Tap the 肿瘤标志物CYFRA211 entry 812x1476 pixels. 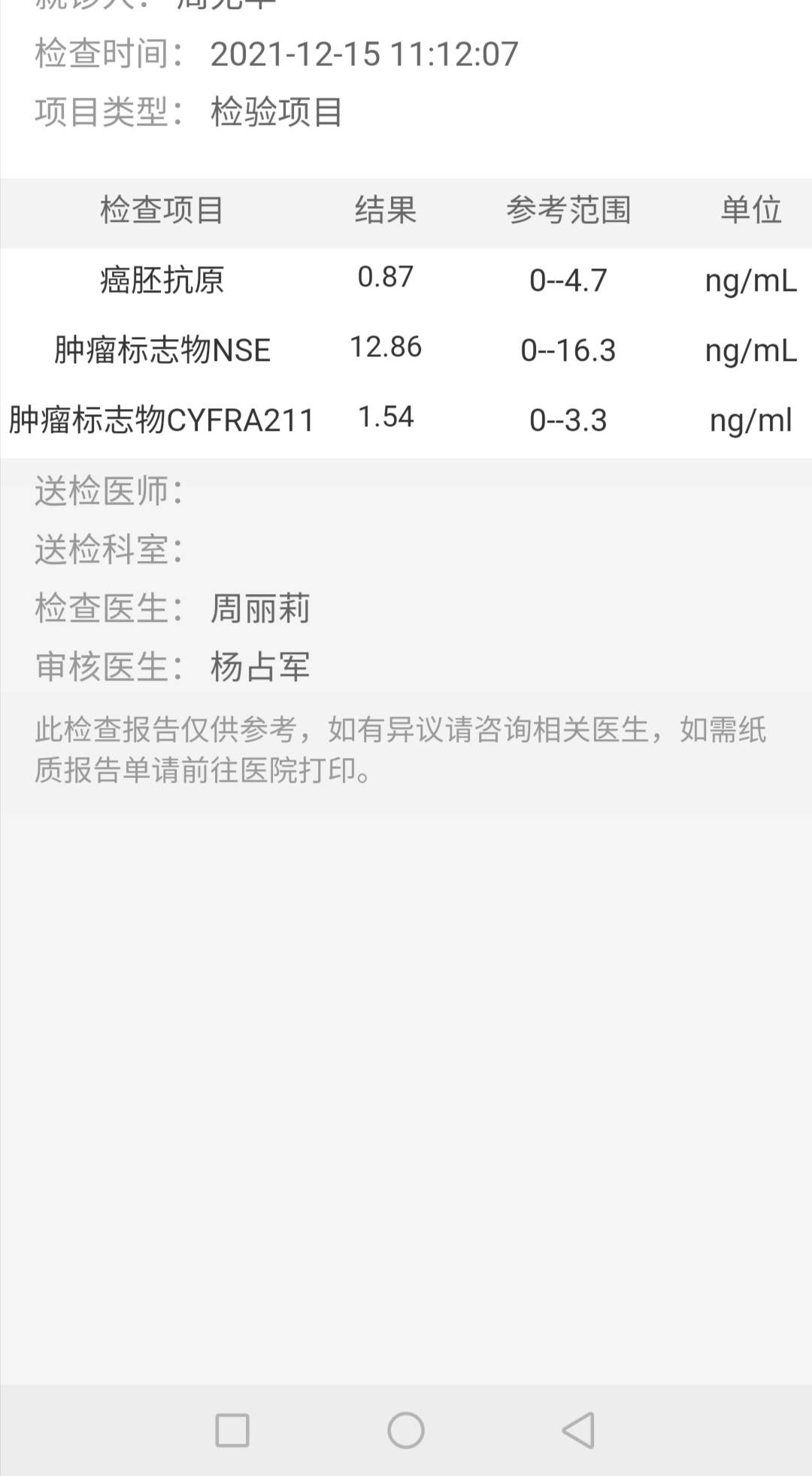(162, 420)
